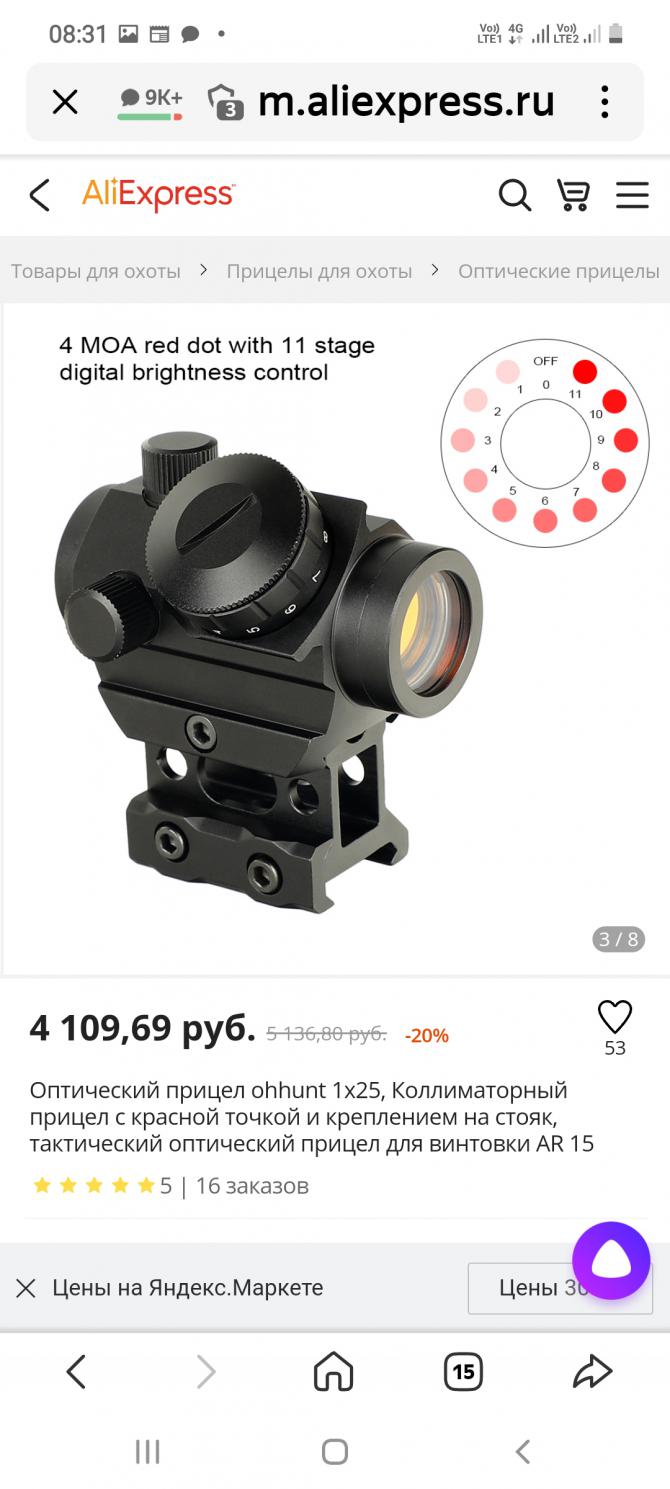Open the AliExpress hamburger menu
670x1489 pixels.
[x=632, y=195]
